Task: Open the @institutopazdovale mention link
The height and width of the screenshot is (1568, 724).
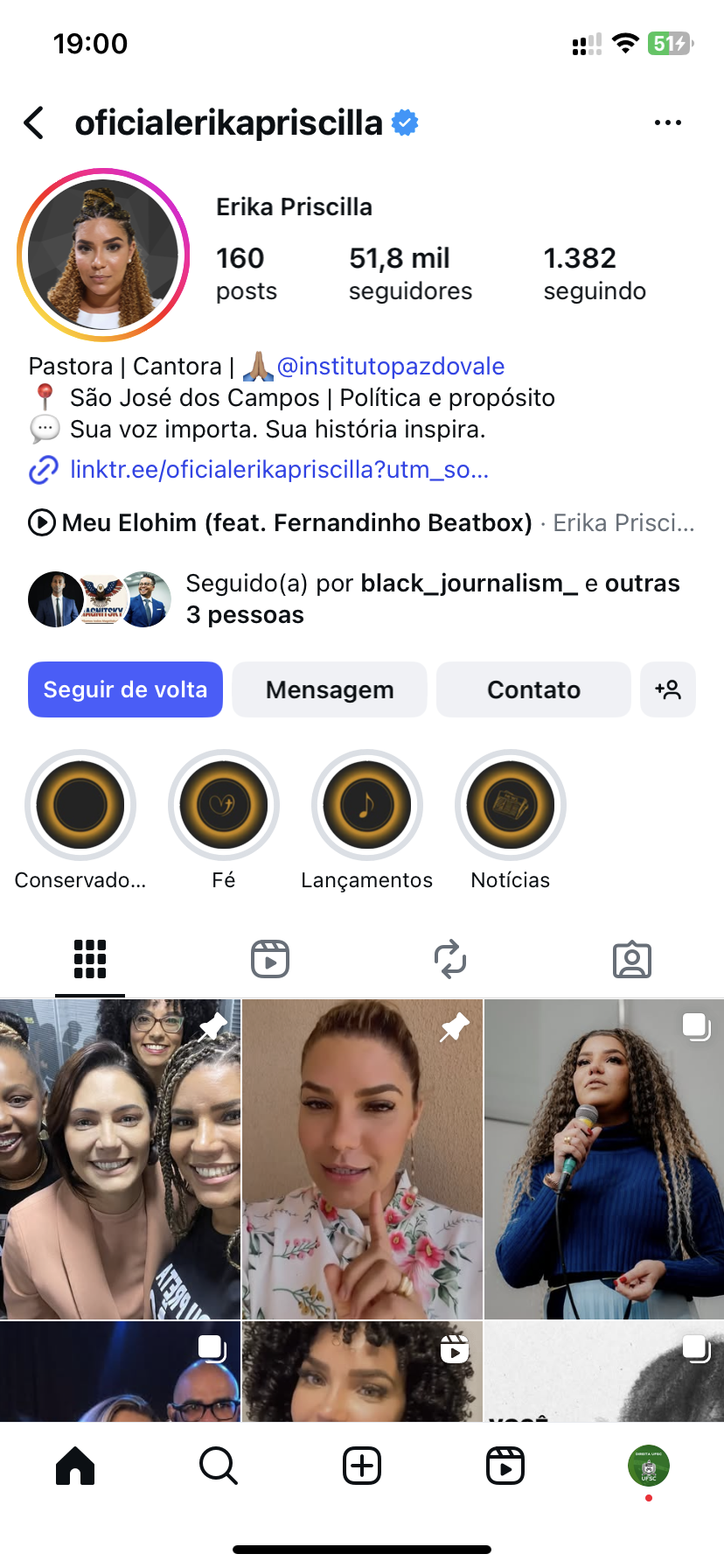Action: click(x=390, y=366)
